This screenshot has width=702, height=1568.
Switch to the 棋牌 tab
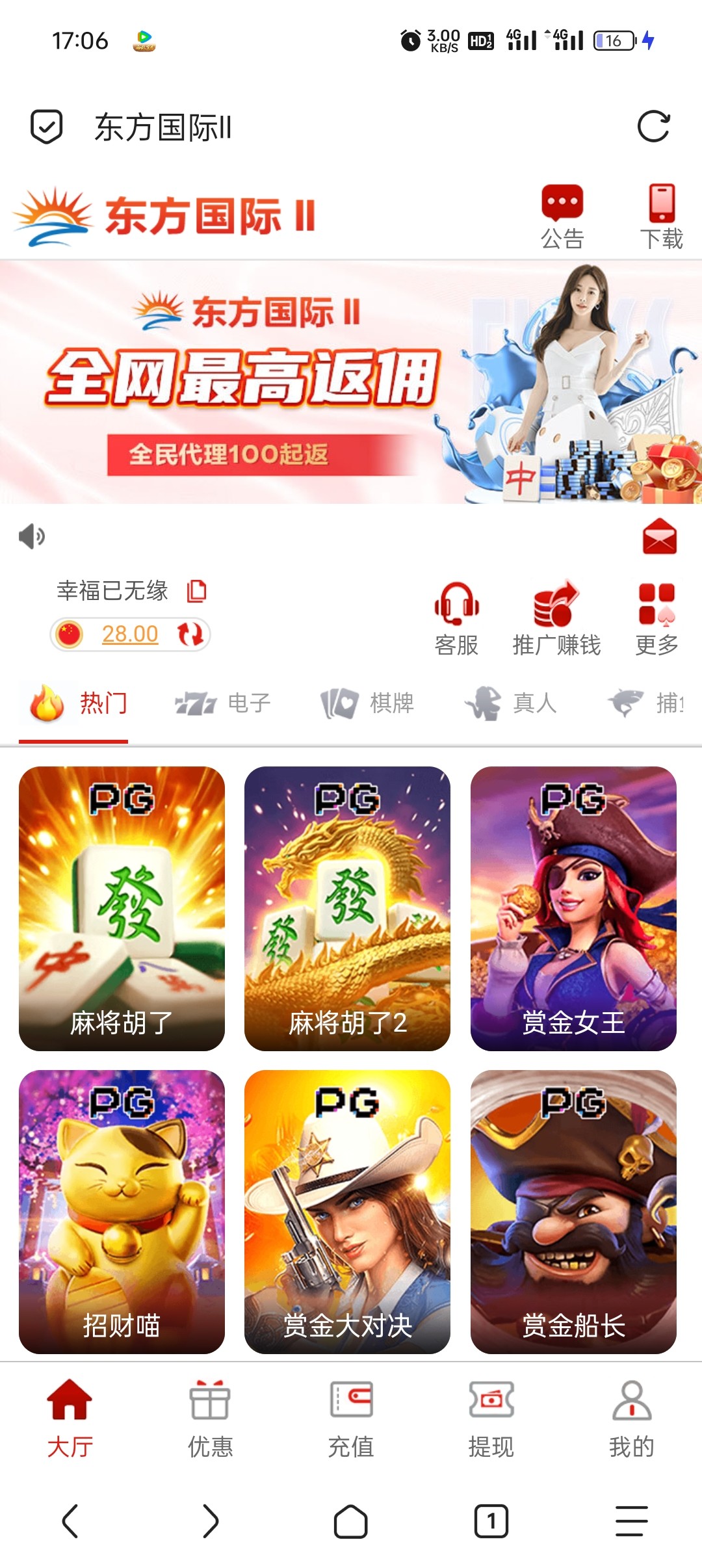tap(367, 703)
